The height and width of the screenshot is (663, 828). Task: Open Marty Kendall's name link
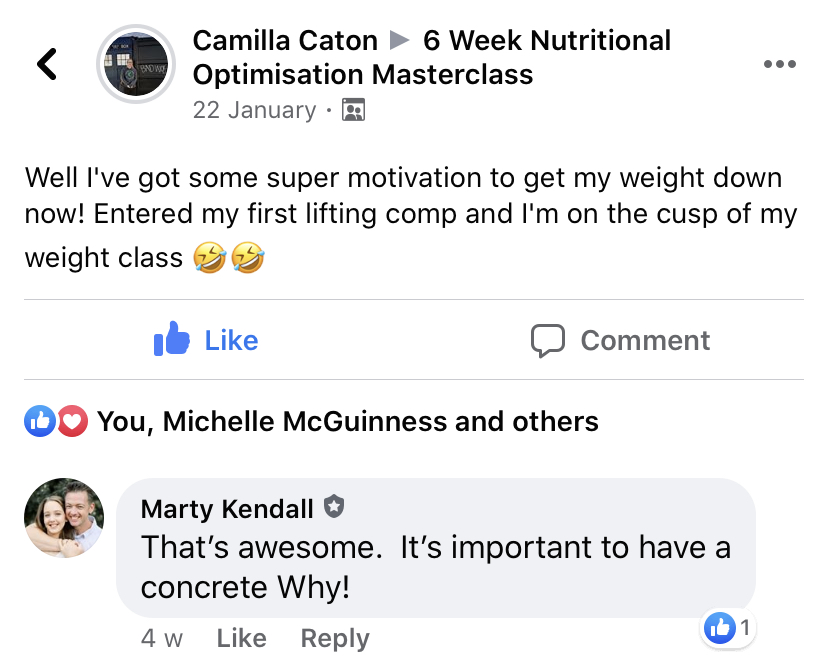[x=227, y=509]
